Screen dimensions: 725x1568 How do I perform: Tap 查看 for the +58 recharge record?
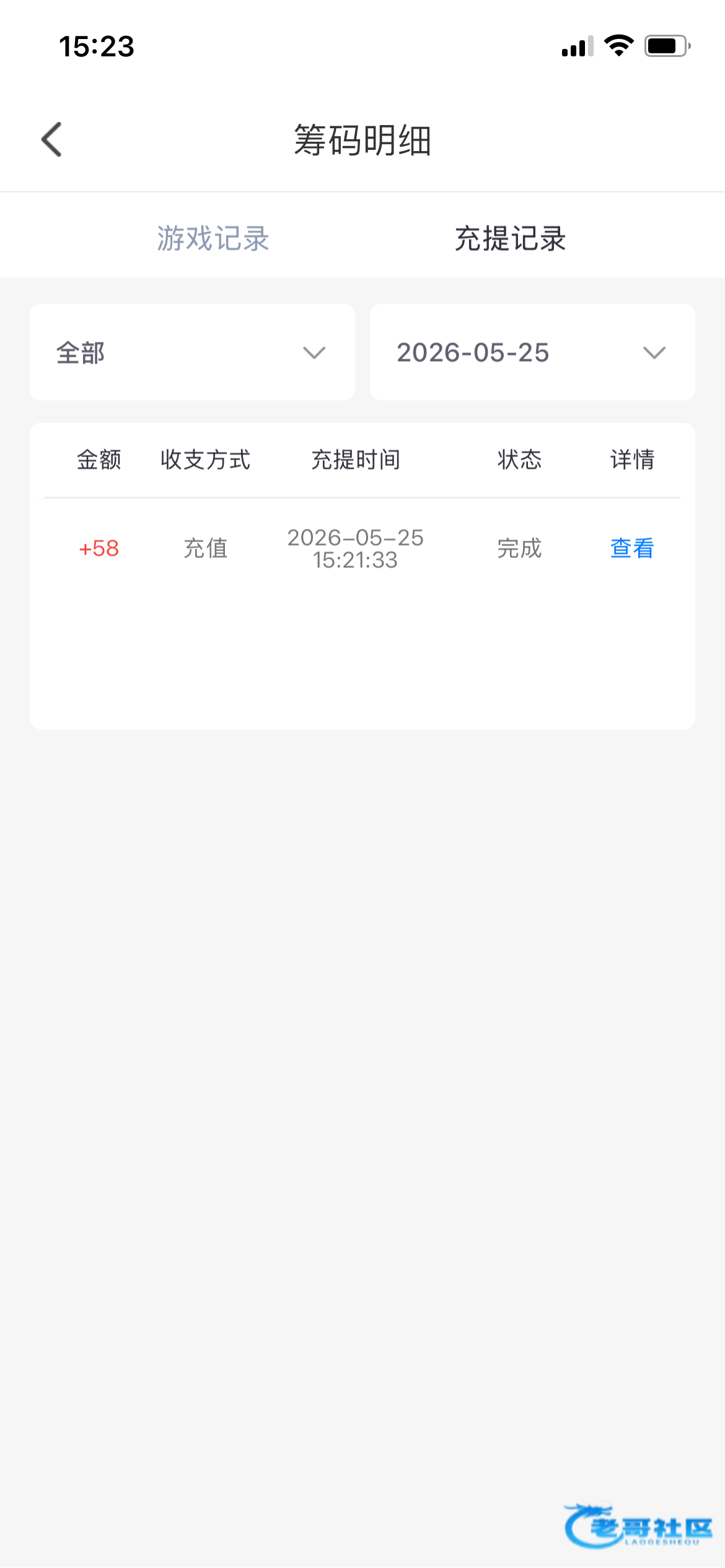click(x=632, y=548)
